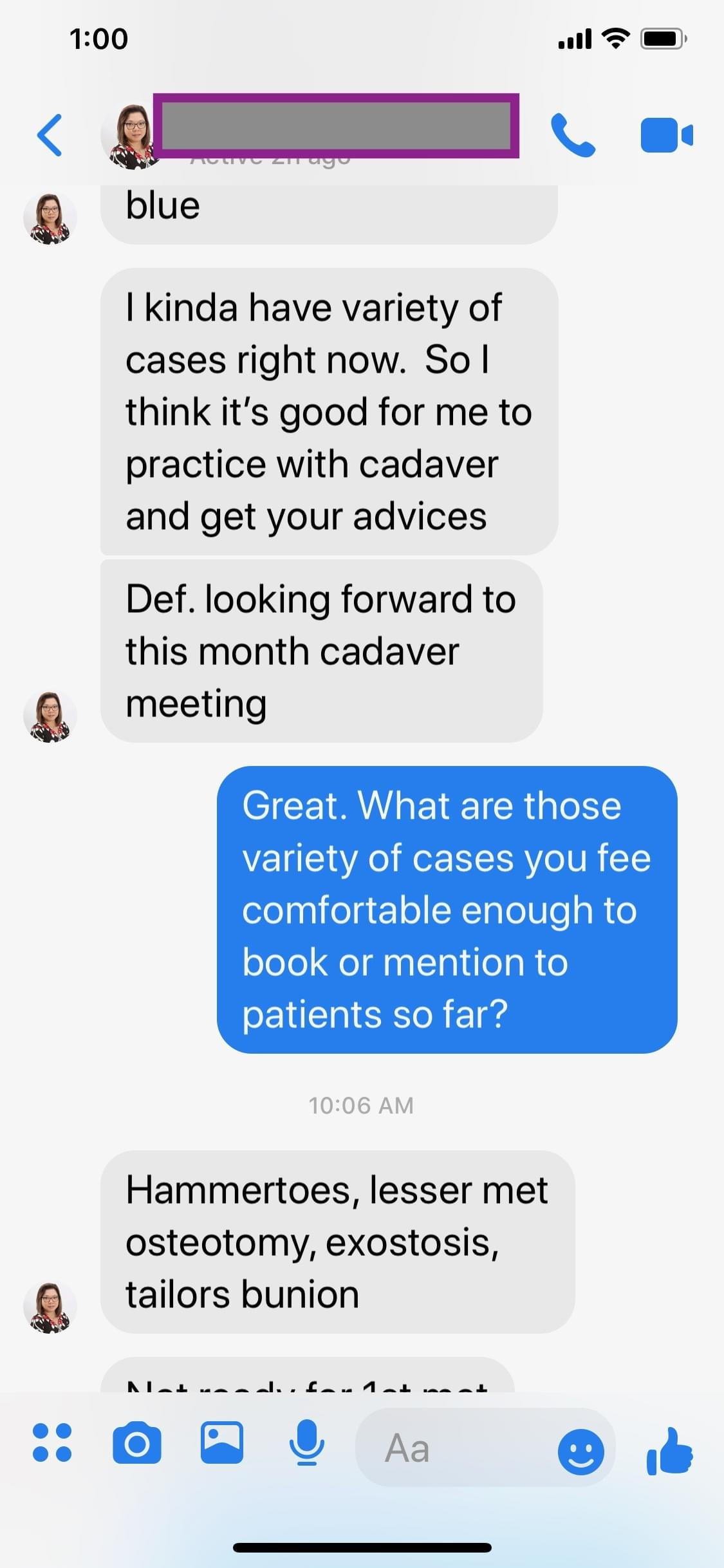Tap the Aa message input field

point(450,1448)
